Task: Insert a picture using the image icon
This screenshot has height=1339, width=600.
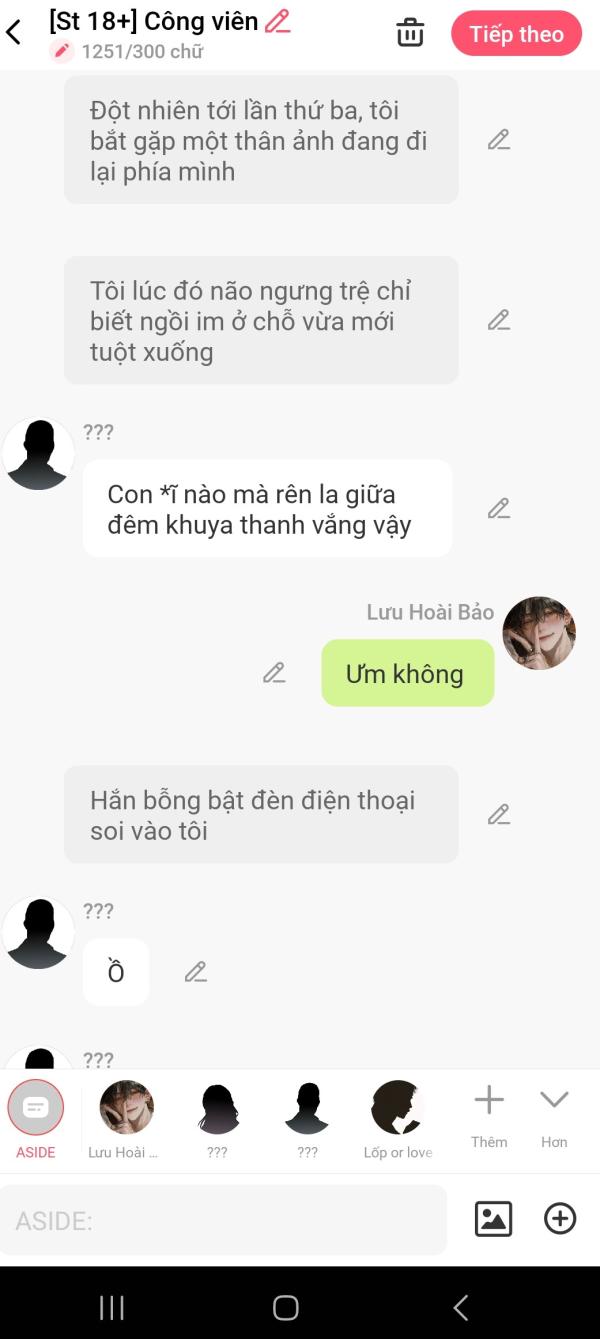Action: (x=493, y=1219)
